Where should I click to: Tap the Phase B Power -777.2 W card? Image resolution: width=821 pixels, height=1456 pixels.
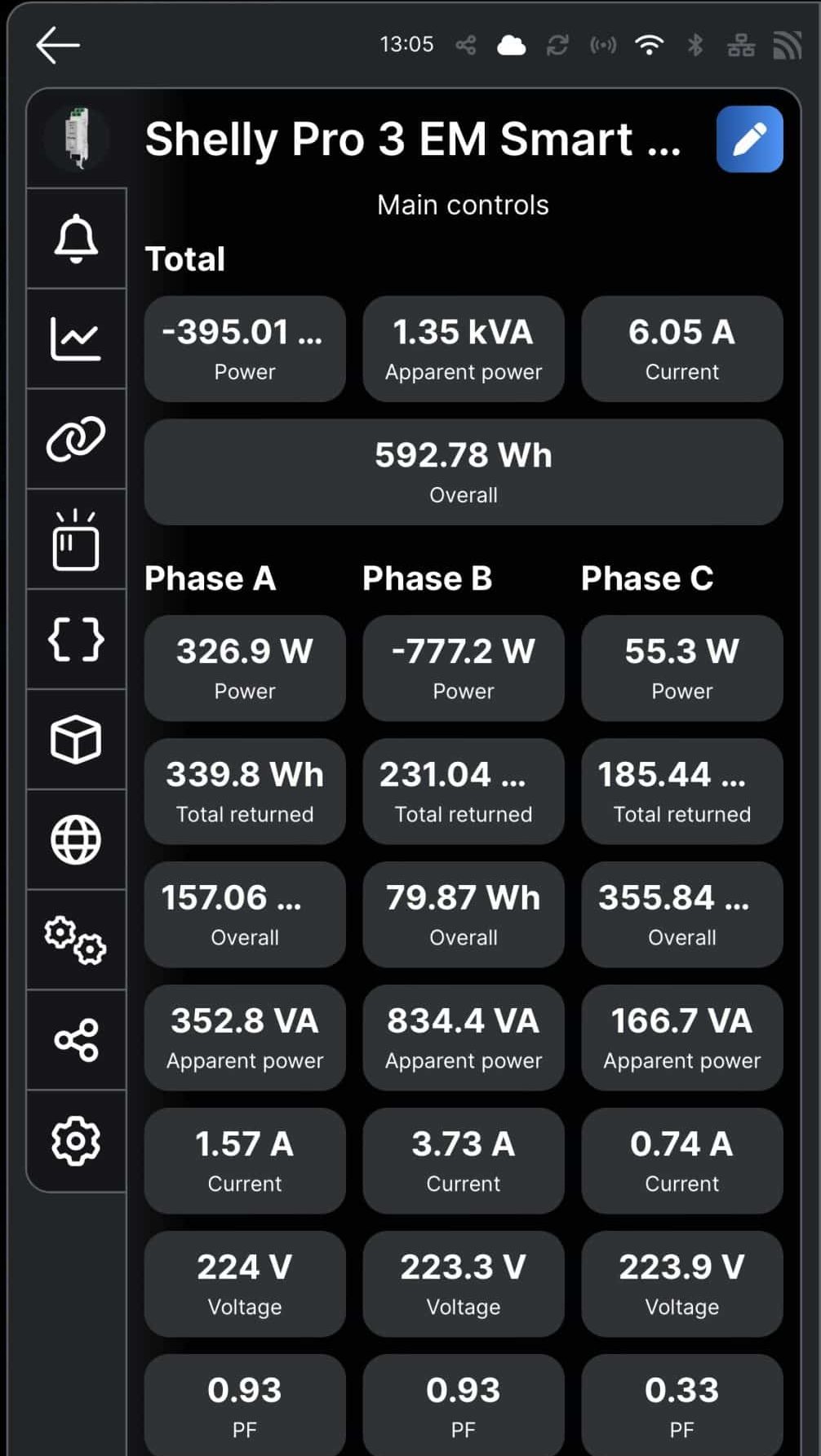464,668
